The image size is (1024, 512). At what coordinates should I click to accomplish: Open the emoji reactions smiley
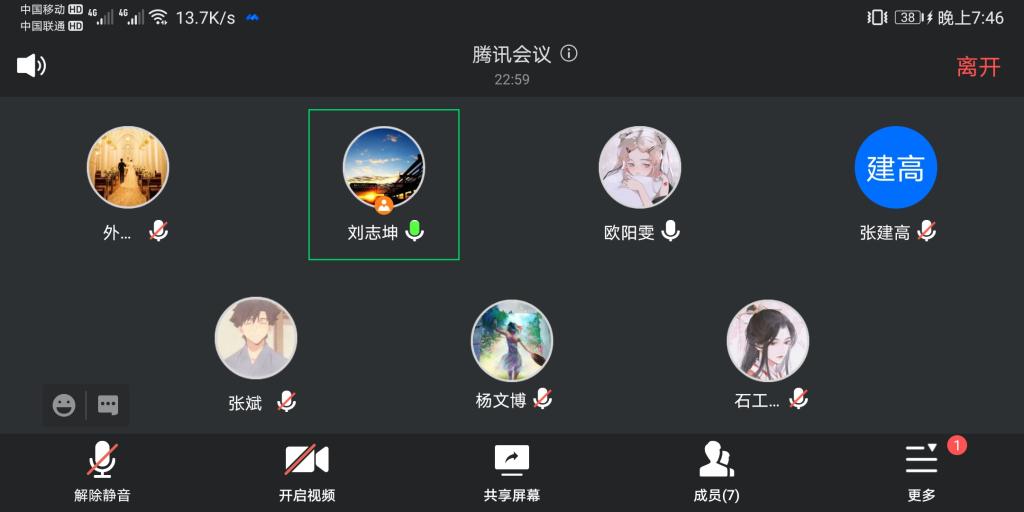64,405
